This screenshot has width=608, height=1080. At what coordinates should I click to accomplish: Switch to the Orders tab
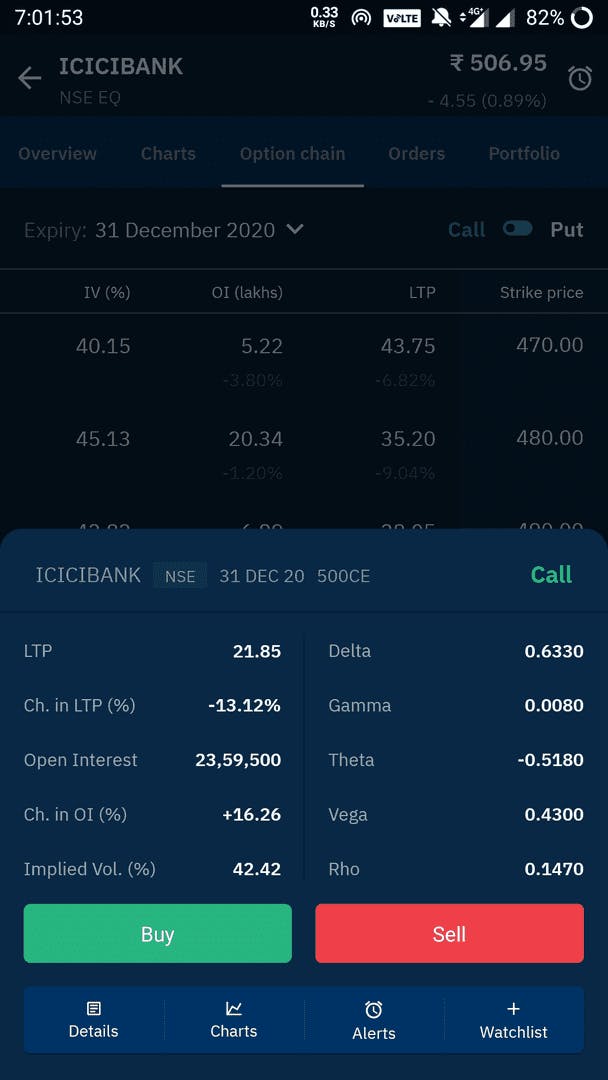point(417,154)
